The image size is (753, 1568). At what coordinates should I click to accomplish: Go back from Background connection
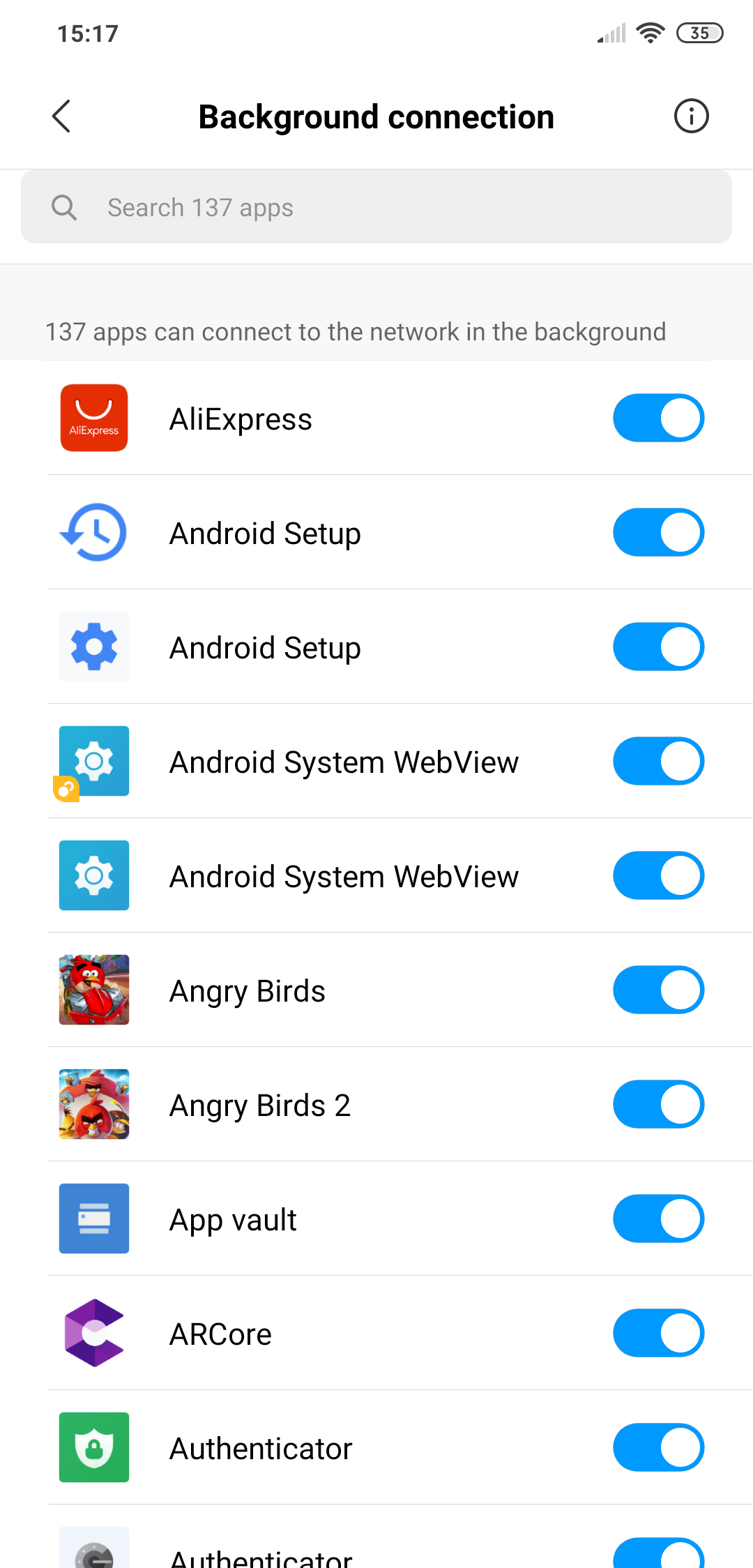pyautogui.click(x=61, y=116)
